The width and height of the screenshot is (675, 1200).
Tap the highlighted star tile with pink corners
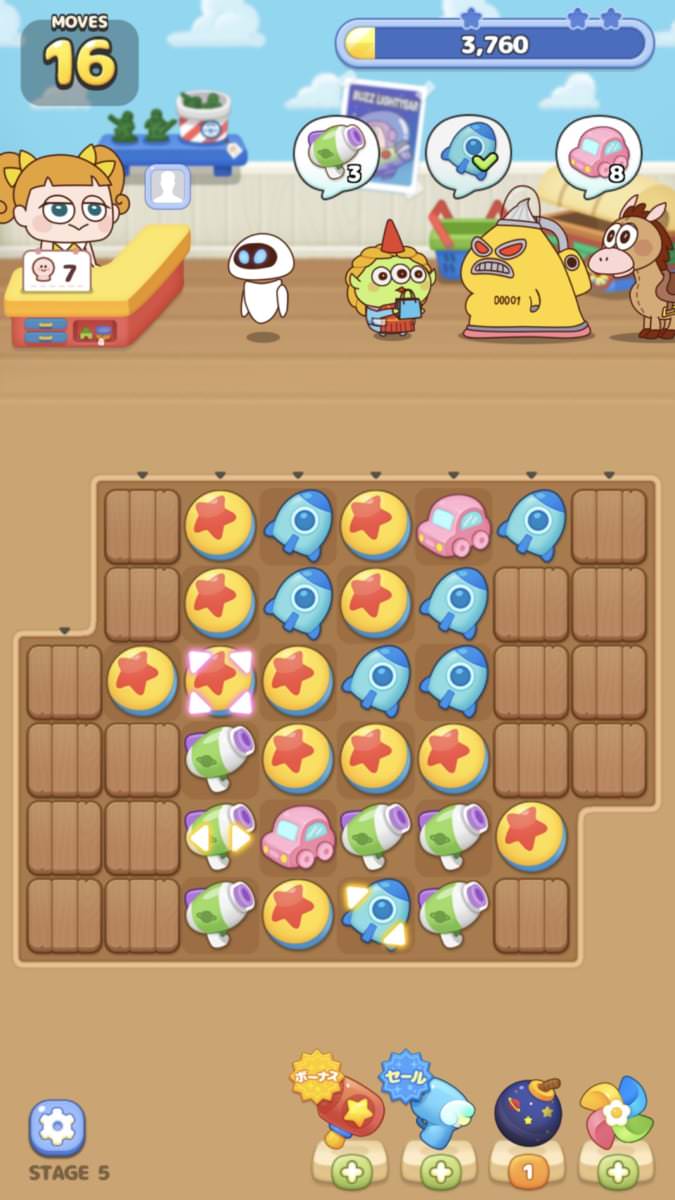[220, 681]
